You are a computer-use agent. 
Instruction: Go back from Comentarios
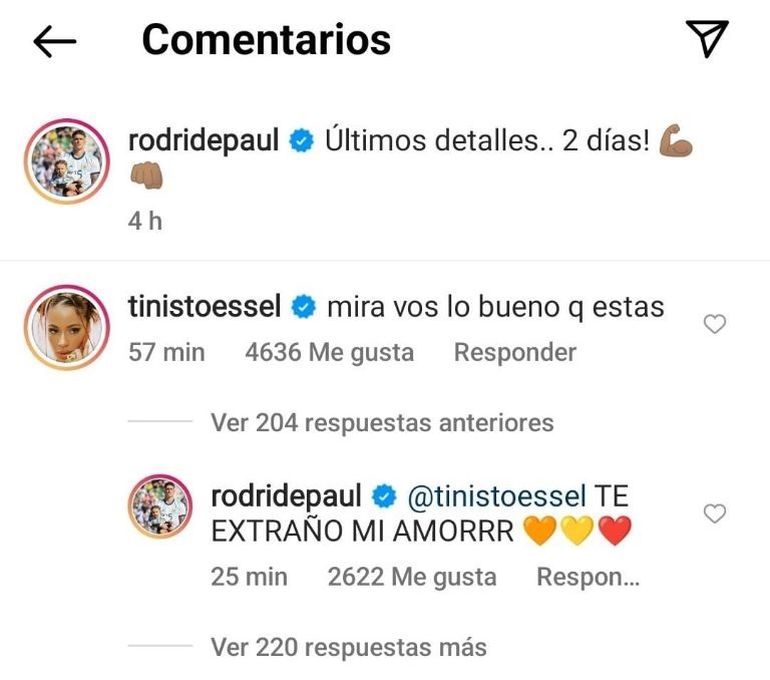pos(55,40)
